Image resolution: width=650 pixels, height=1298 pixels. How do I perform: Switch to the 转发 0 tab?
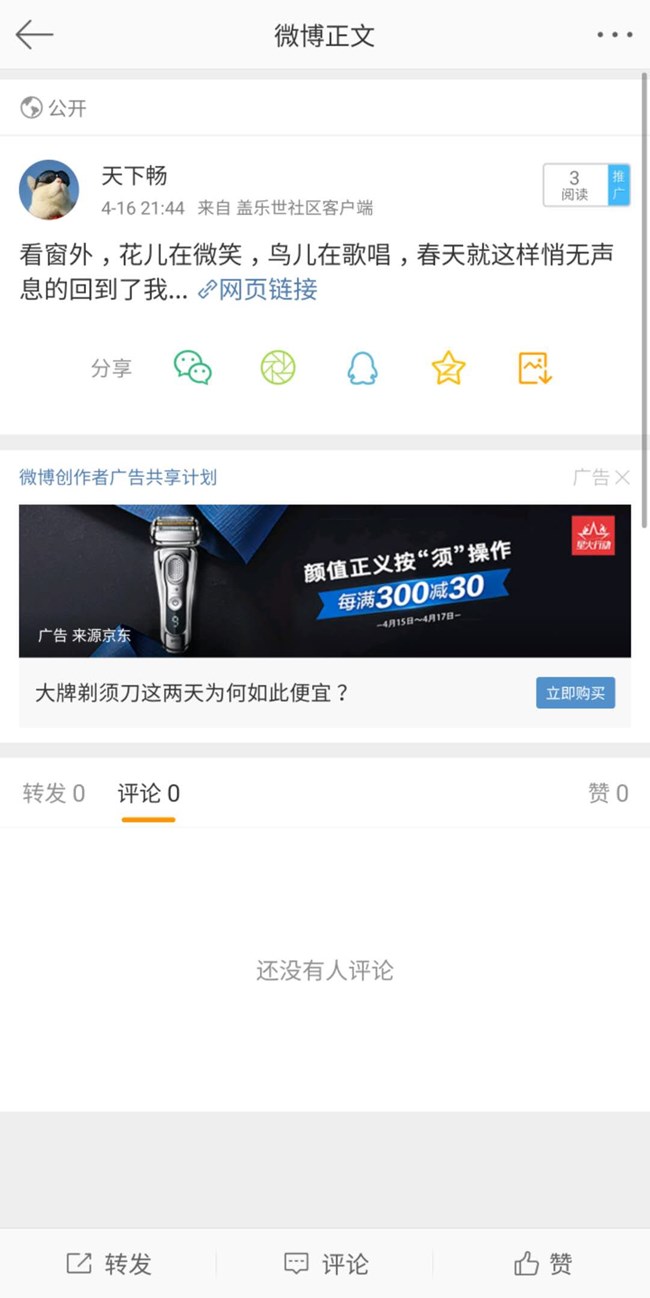[x=54, y=794]
